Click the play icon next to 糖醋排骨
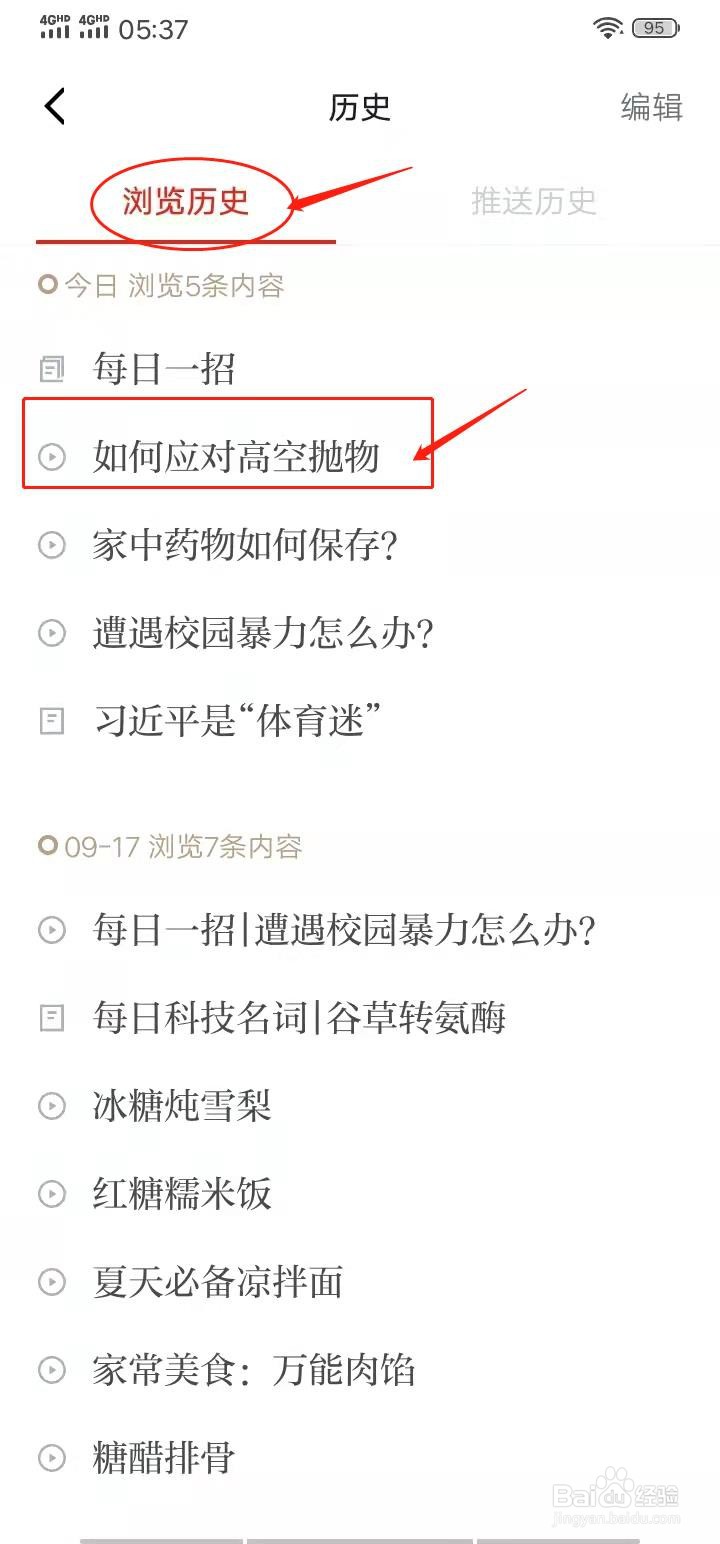 tap(50, 1459)
